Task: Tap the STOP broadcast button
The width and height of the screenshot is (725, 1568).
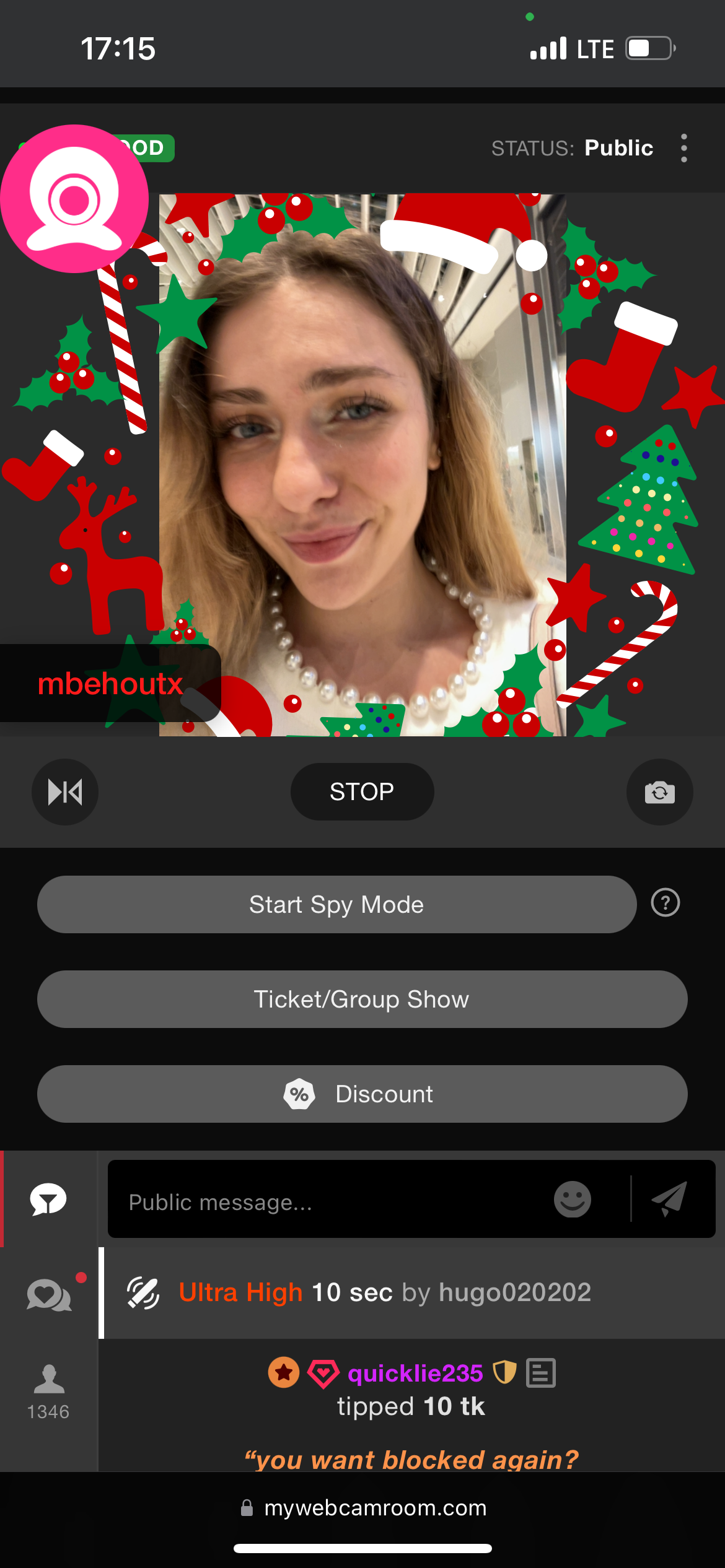Action: (x=362, y=791)
